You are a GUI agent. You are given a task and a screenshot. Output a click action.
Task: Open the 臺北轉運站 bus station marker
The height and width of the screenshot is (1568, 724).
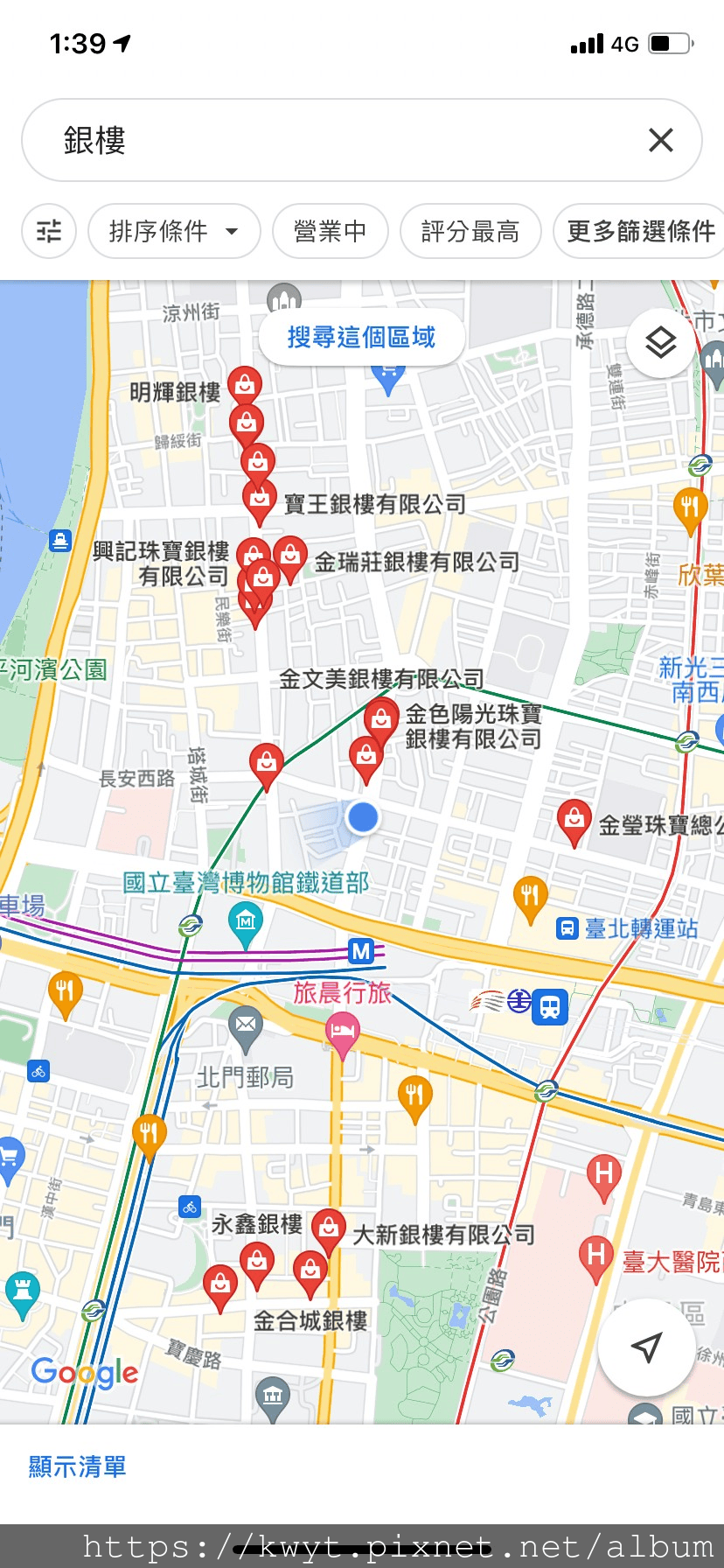(567, 927)
